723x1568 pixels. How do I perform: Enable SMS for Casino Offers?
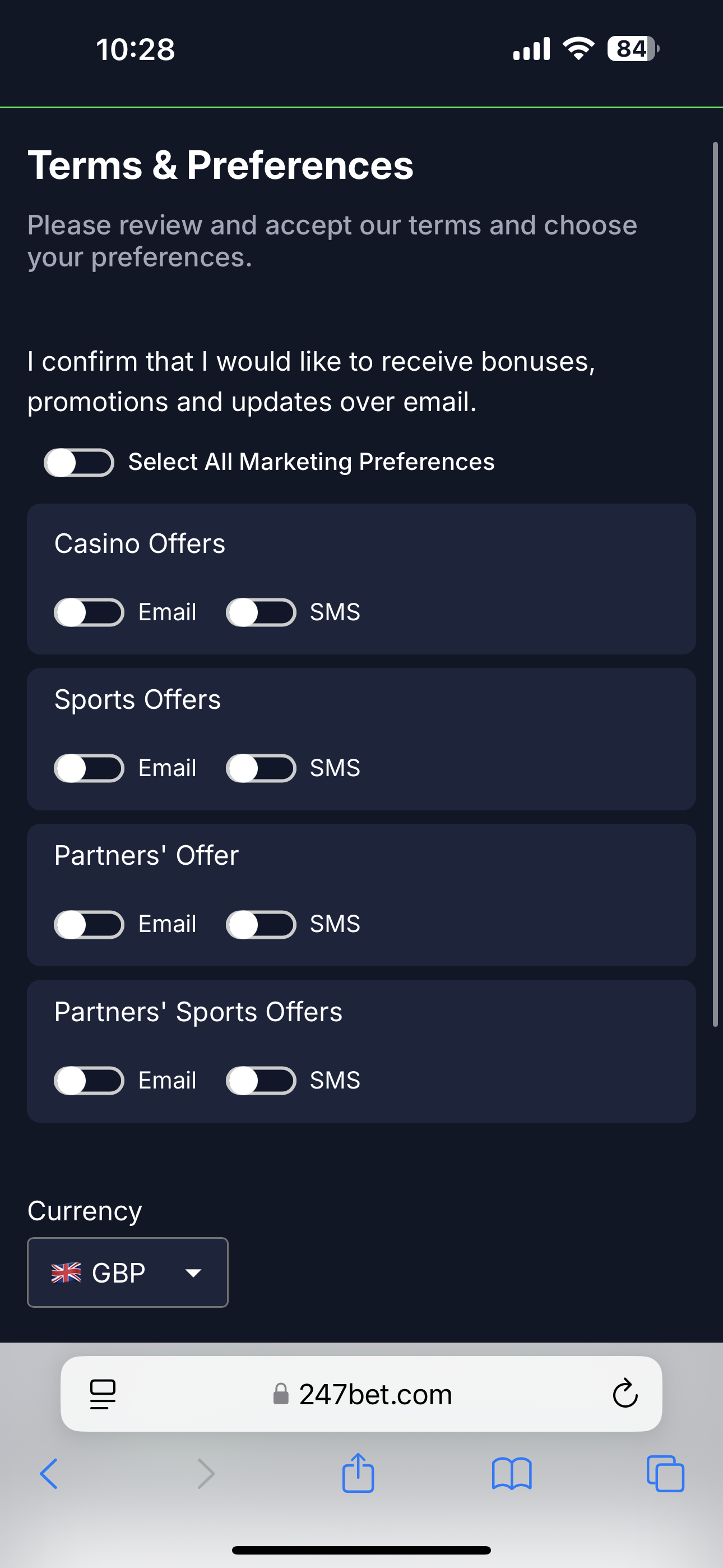pyautogui.click(x=261, y=612)
